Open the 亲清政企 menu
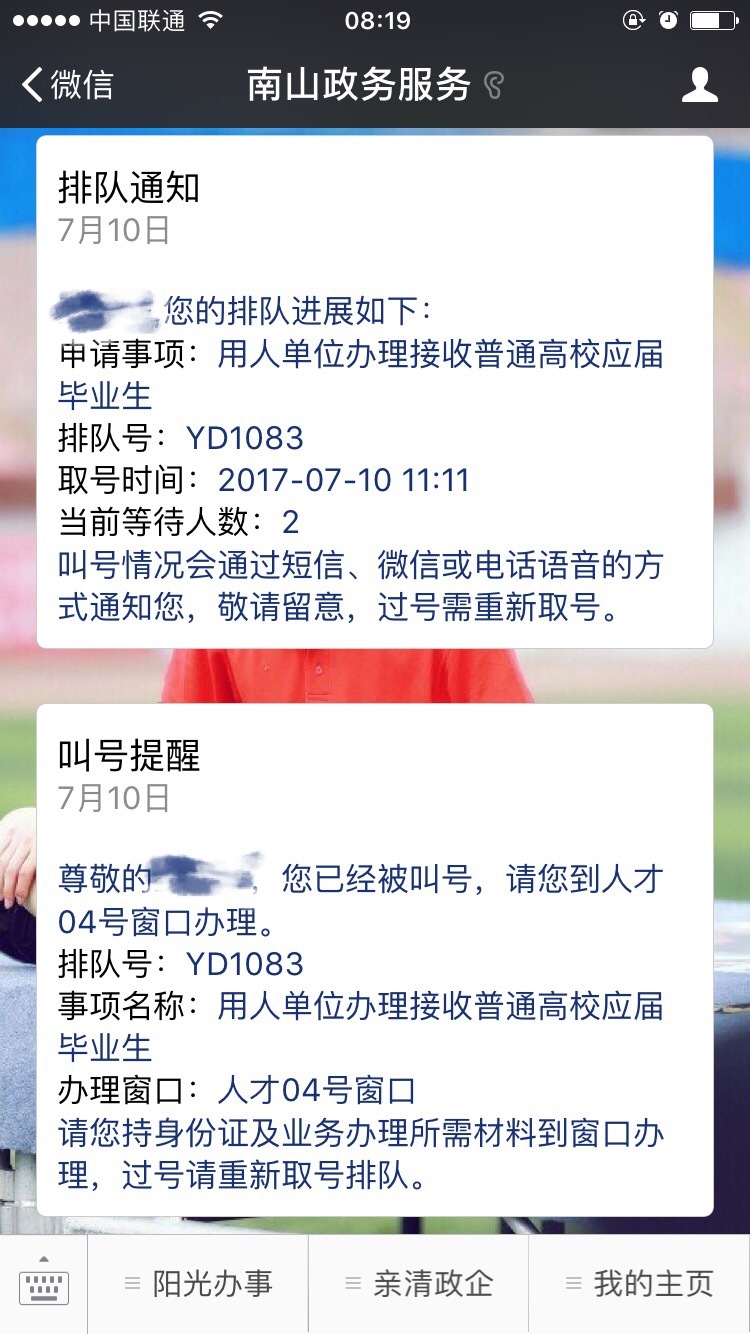 click(418, 1285)
